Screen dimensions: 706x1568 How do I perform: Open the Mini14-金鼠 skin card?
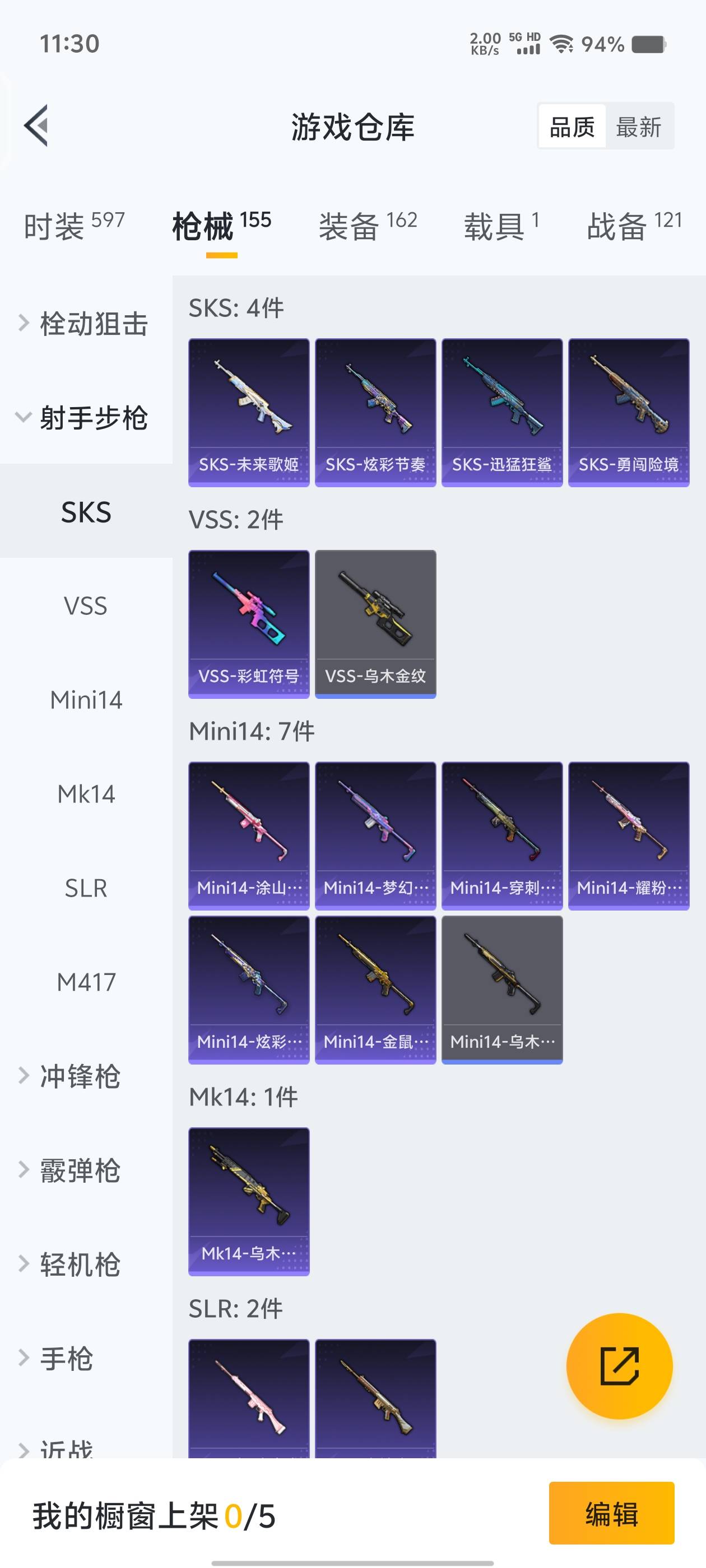(x=375, y=989)
